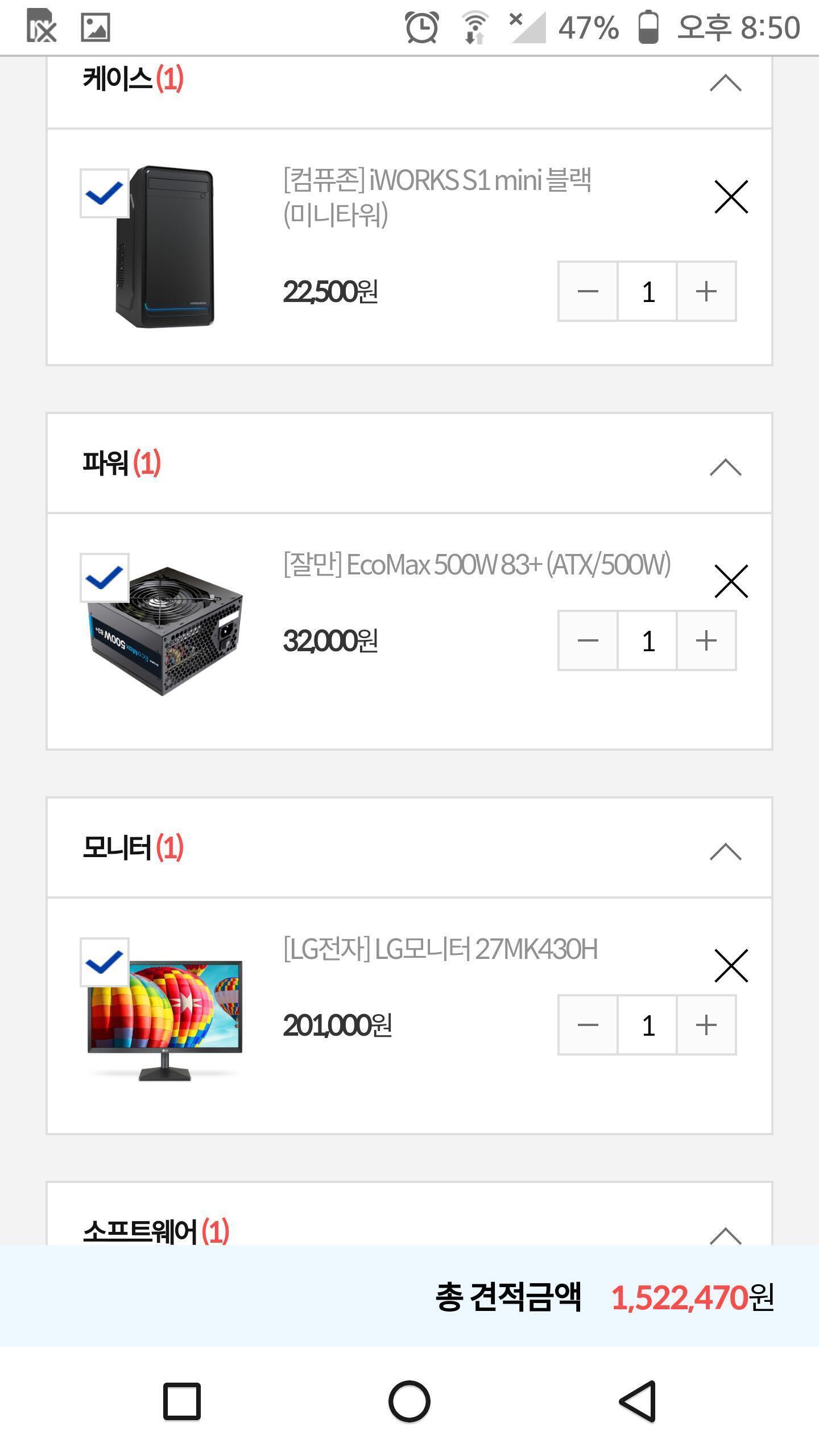Decrease quantity of EcoMax 500W power
Screen dimensions: 819x1456
point(588,640)
